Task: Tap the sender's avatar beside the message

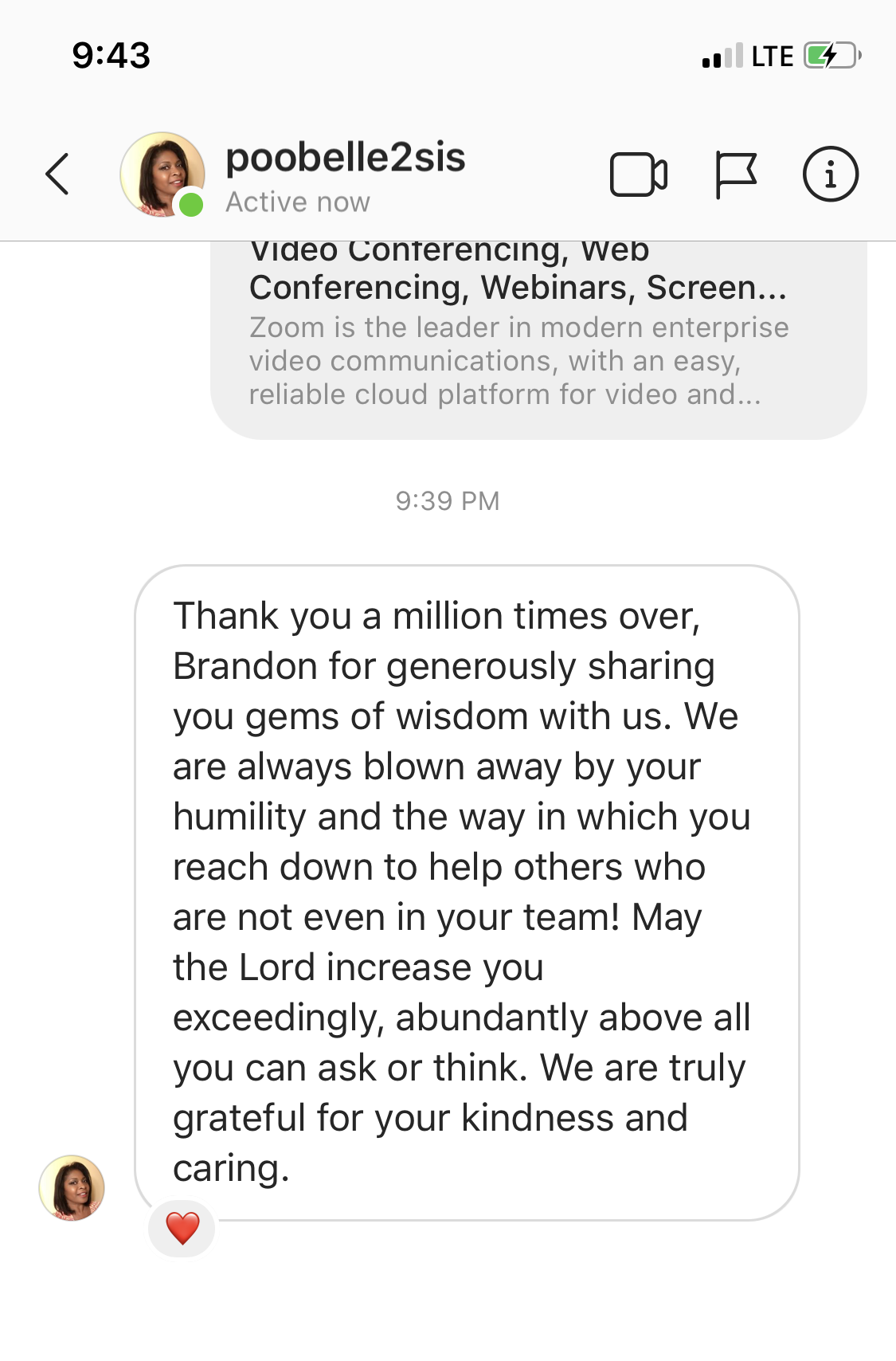Action: 72,1187
